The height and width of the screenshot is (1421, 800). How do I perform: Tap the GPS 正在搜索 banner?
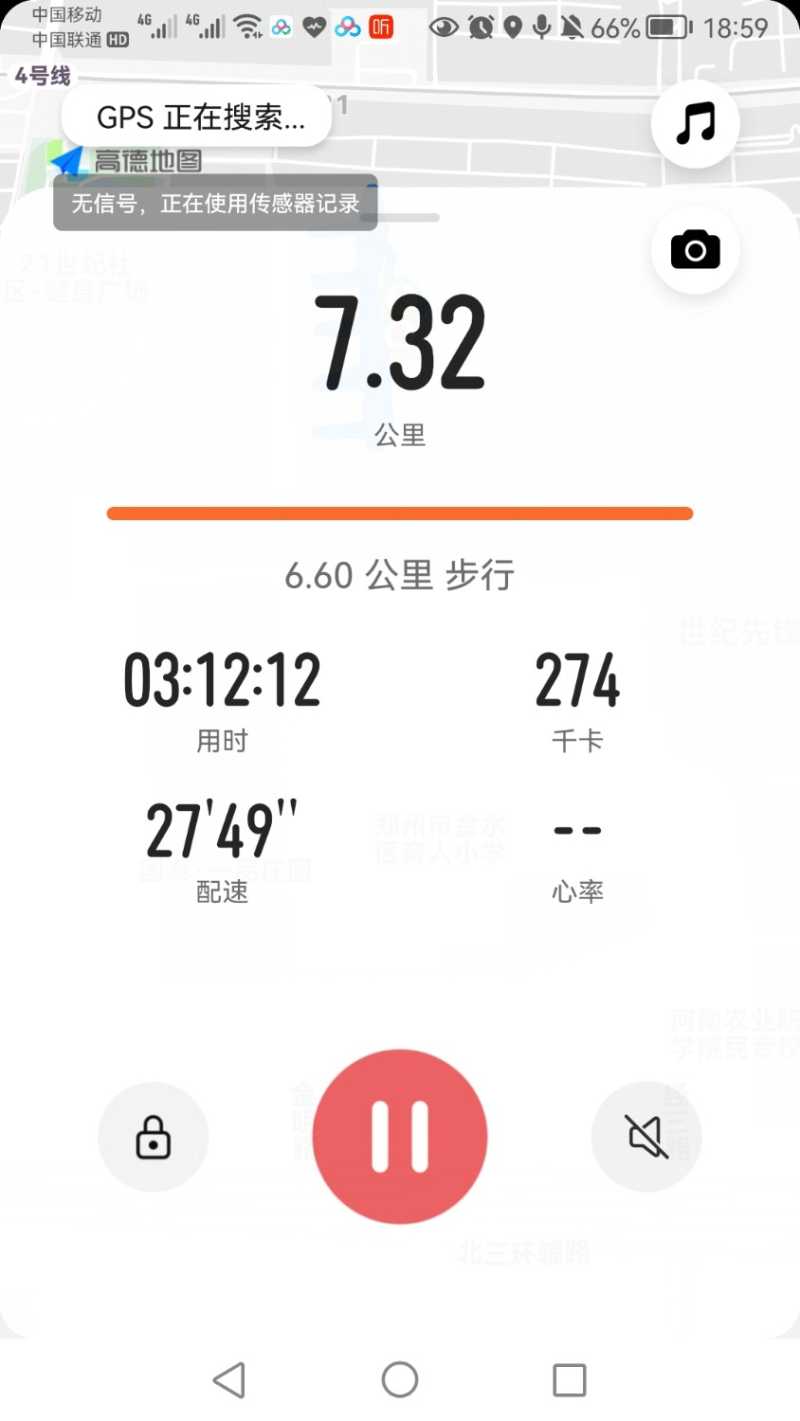[196, 116]
